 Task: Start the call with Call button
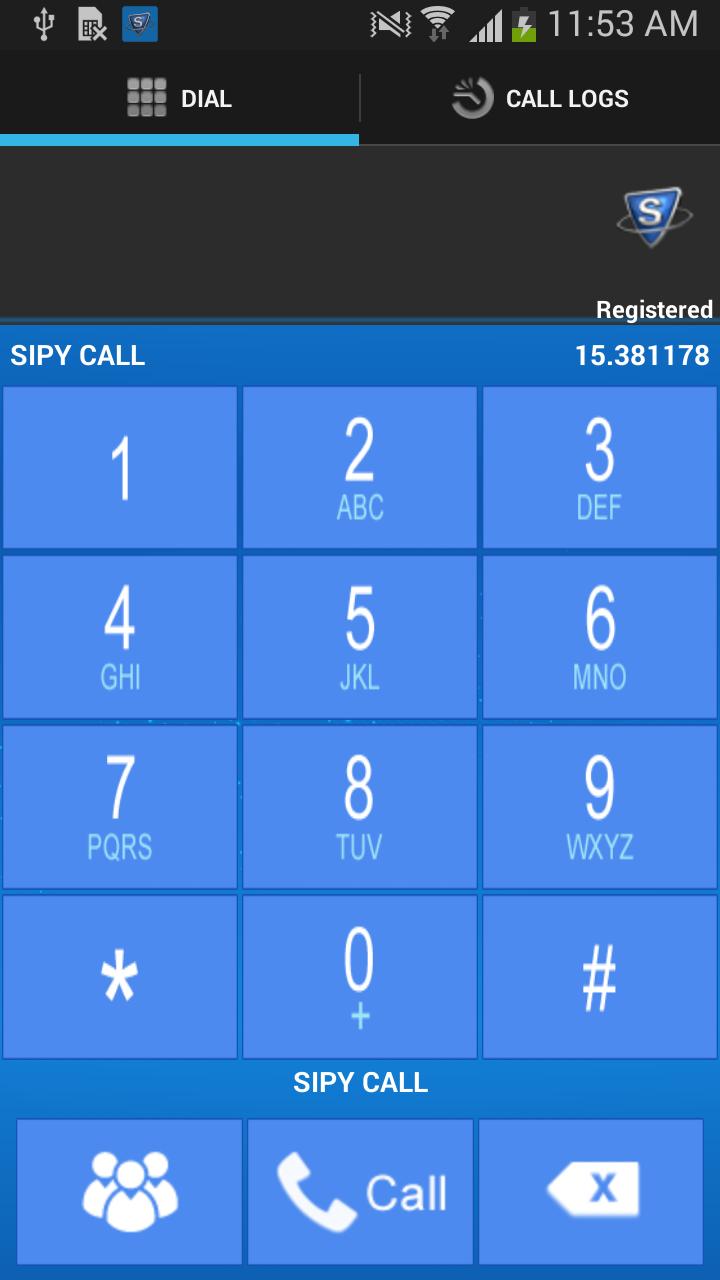[360, 1192]
